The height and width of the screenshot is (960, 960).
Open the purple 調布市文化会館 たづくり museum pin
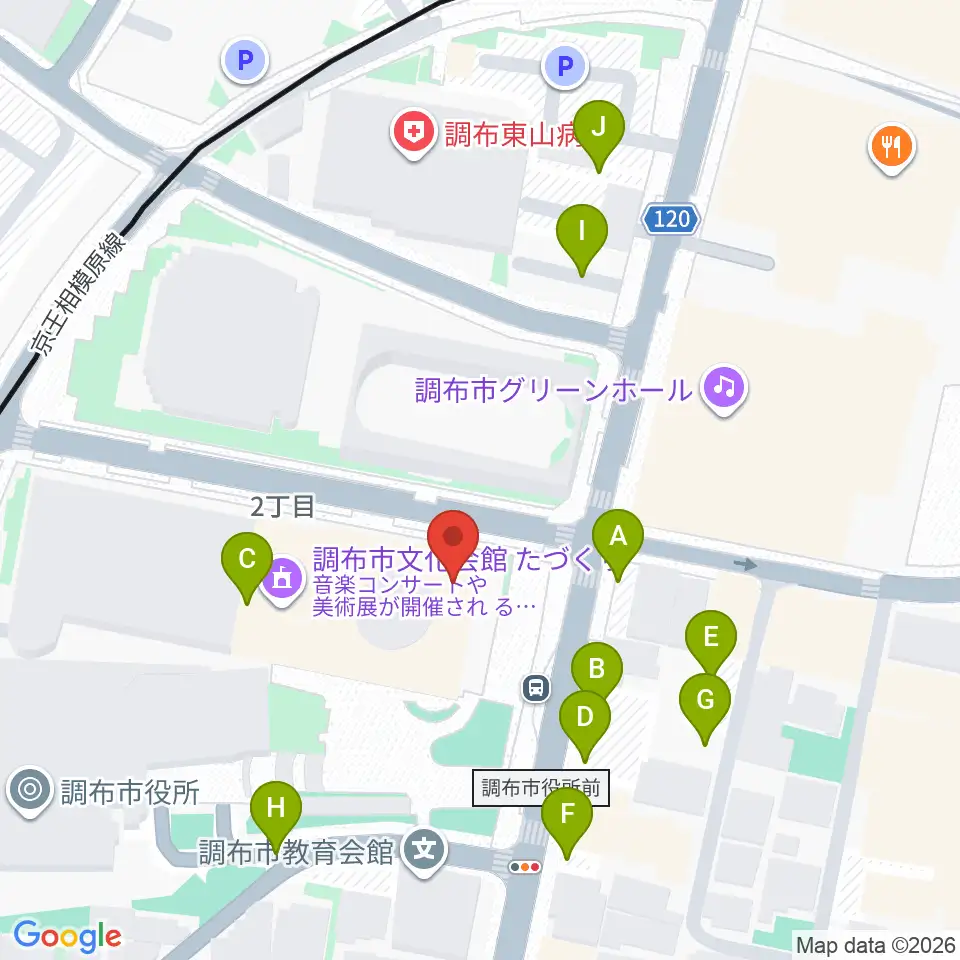tap(282, 580)
